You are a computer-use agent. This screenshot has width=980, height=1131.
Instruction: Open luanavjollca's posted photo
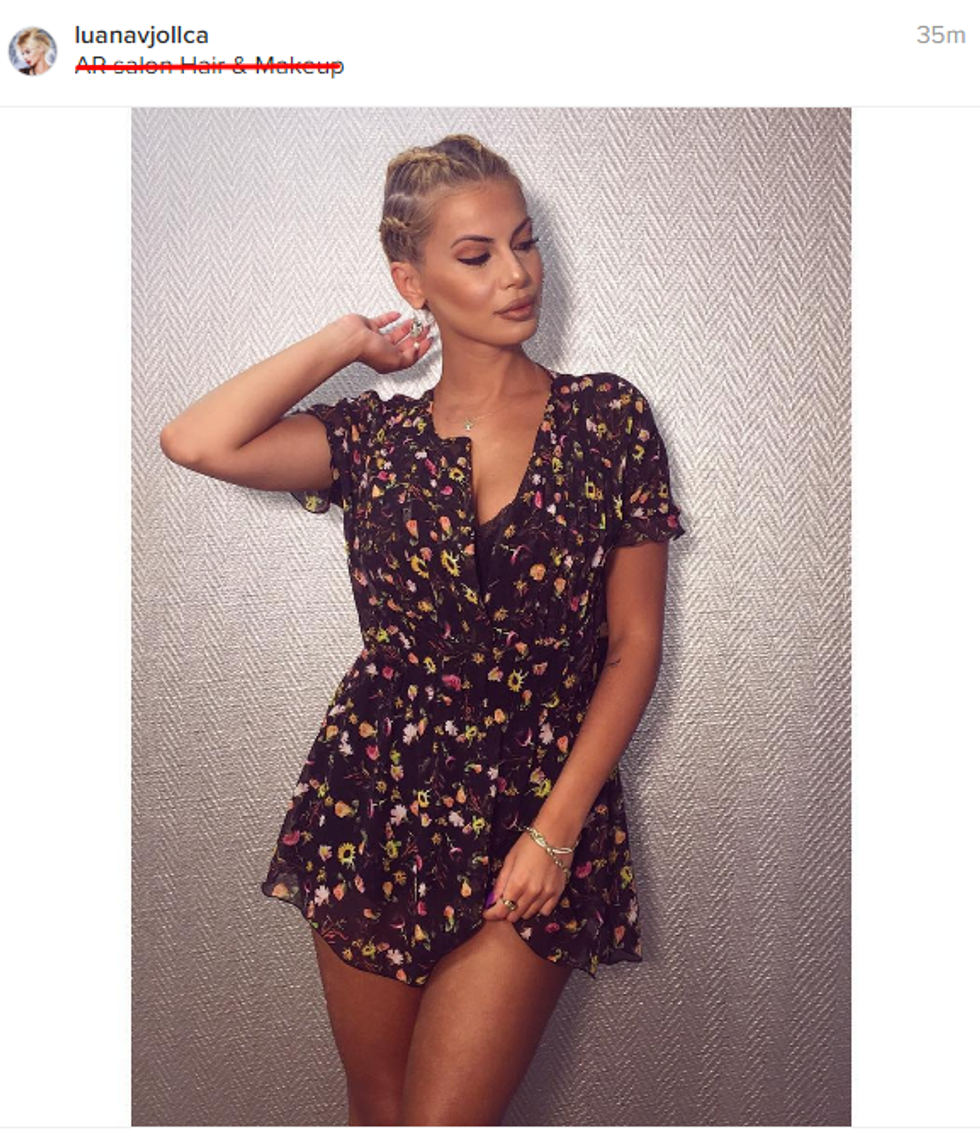tap(491, 616)
